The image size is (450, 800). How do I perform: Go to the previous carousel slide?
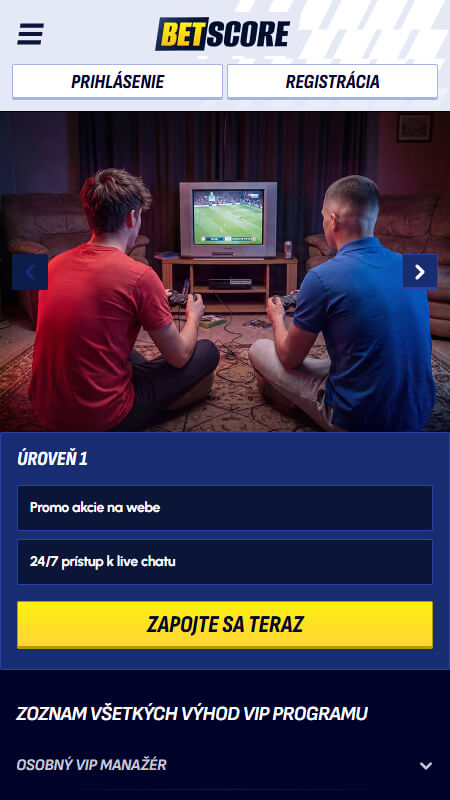coord(30,272)
